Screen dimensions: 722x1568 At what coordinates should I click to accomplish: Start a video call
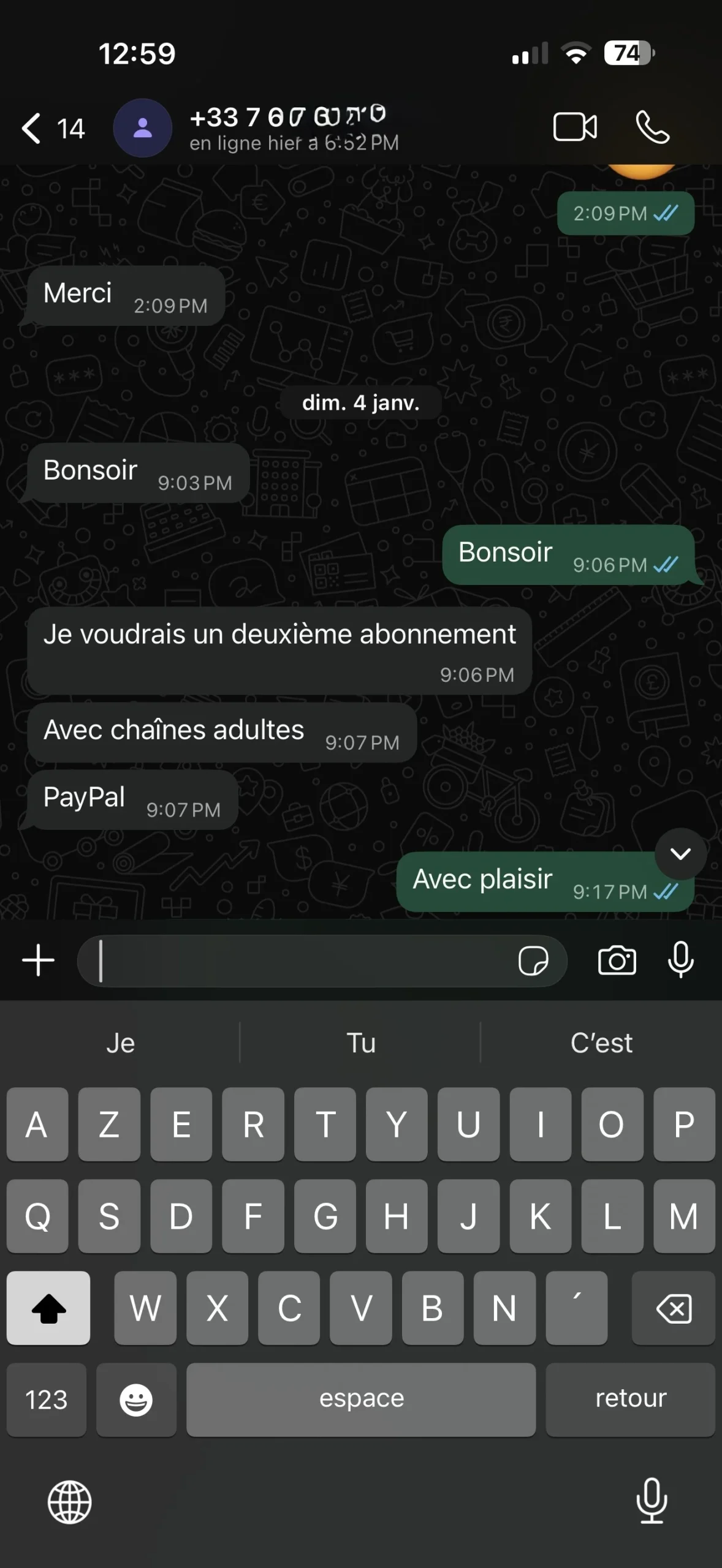[x=574, y=127]
